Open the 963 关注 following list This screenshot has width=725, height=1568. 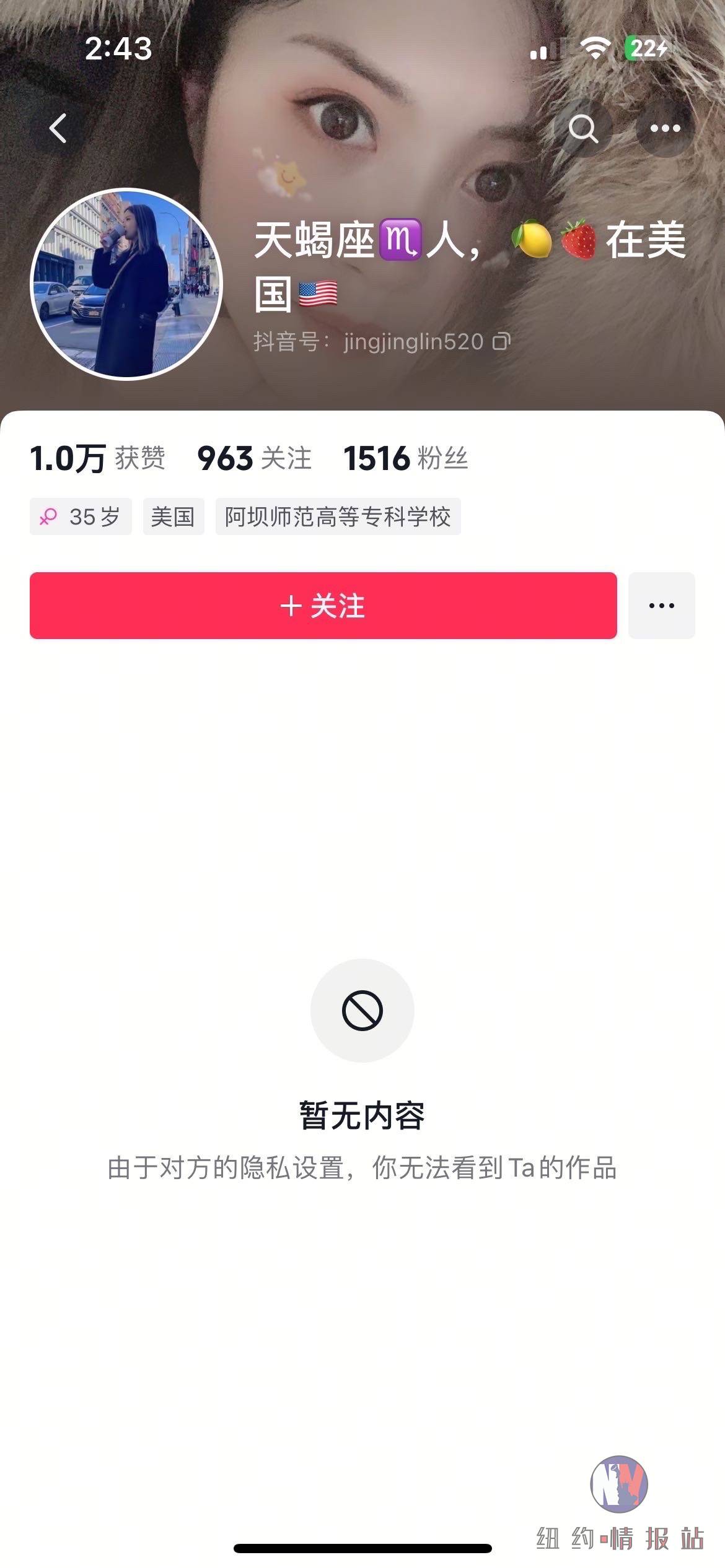tap(254, 458)
